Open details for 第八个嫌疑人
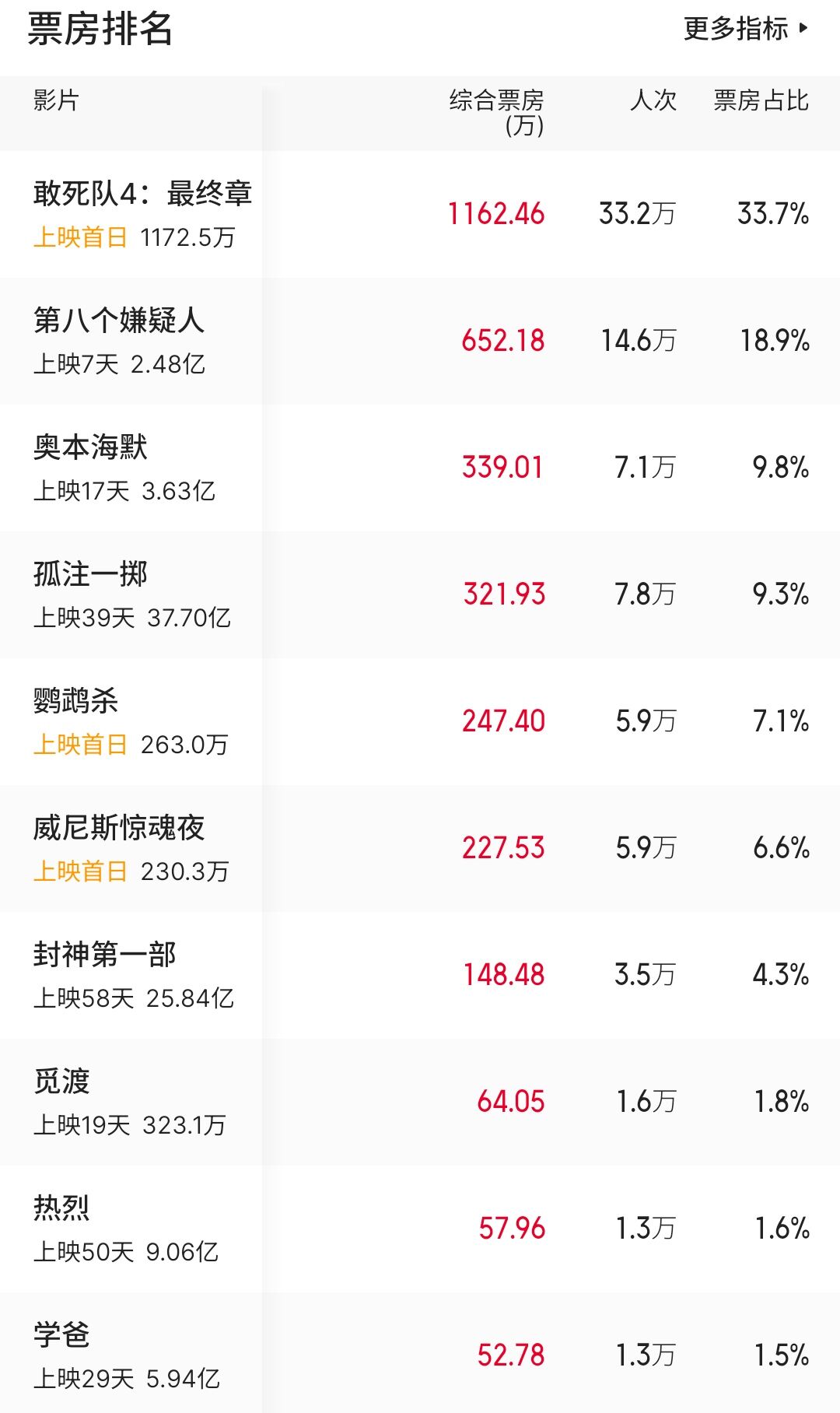 [420, 341]
